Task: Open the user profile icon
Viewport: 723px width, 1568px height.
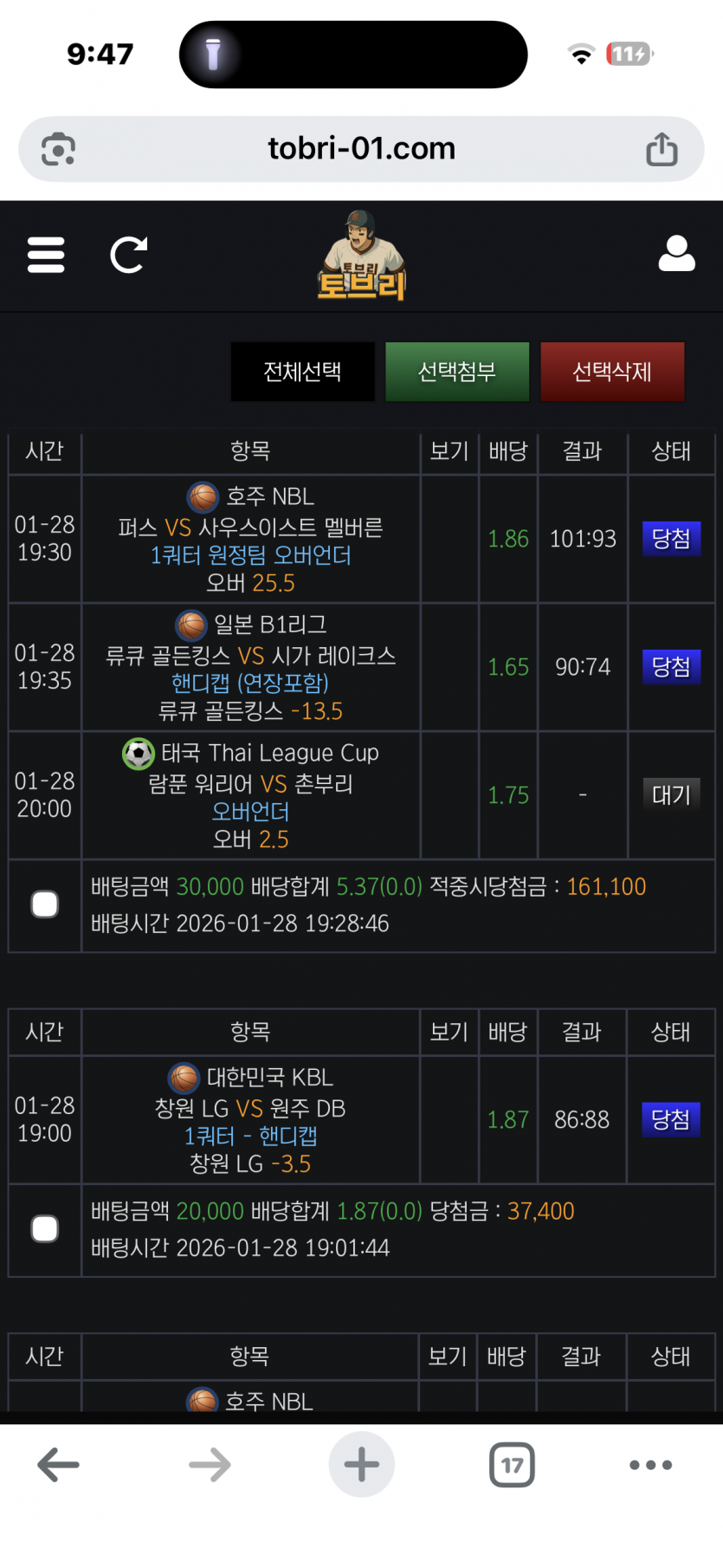Action: 676,254
